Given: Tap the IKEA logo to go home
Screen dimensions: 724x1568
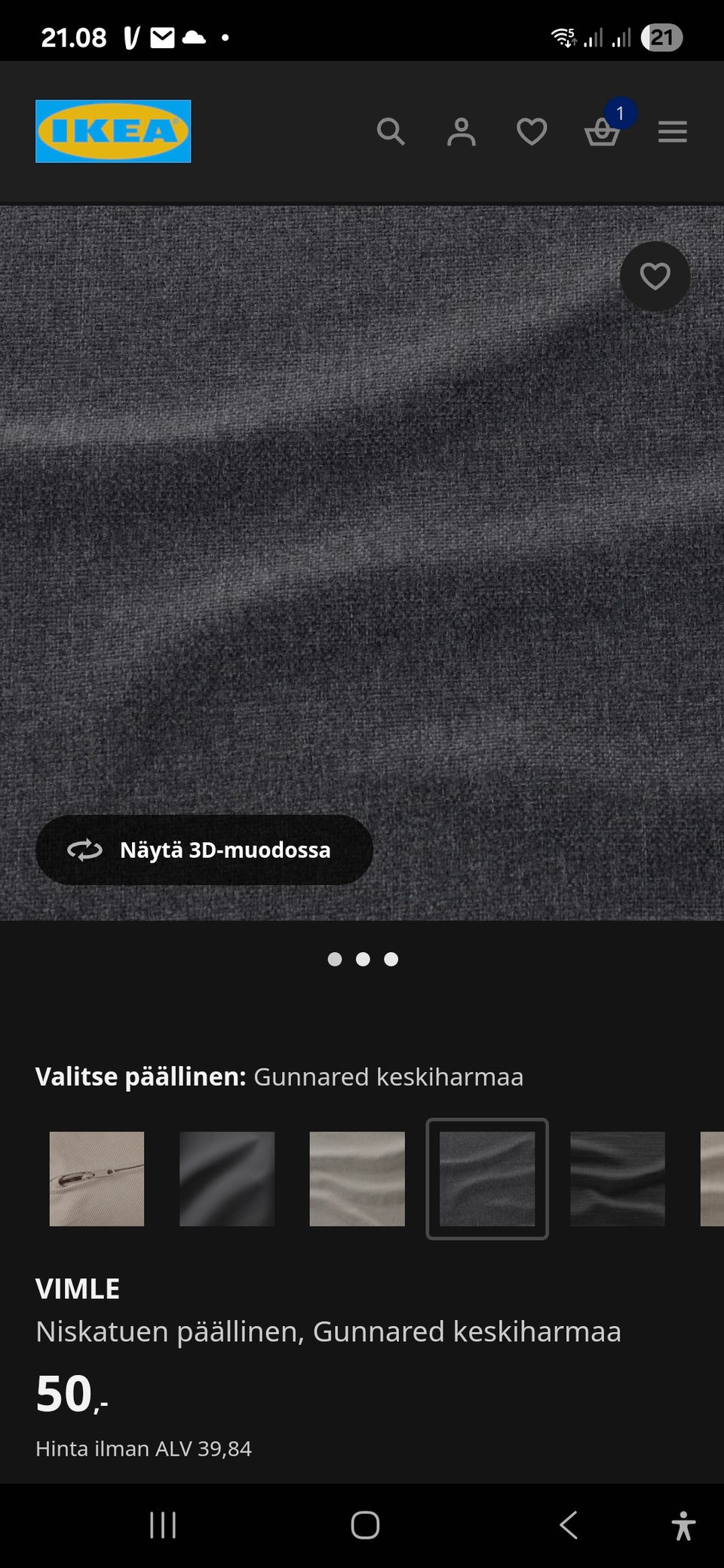Looking at the screenshot, I should point(113,130).
